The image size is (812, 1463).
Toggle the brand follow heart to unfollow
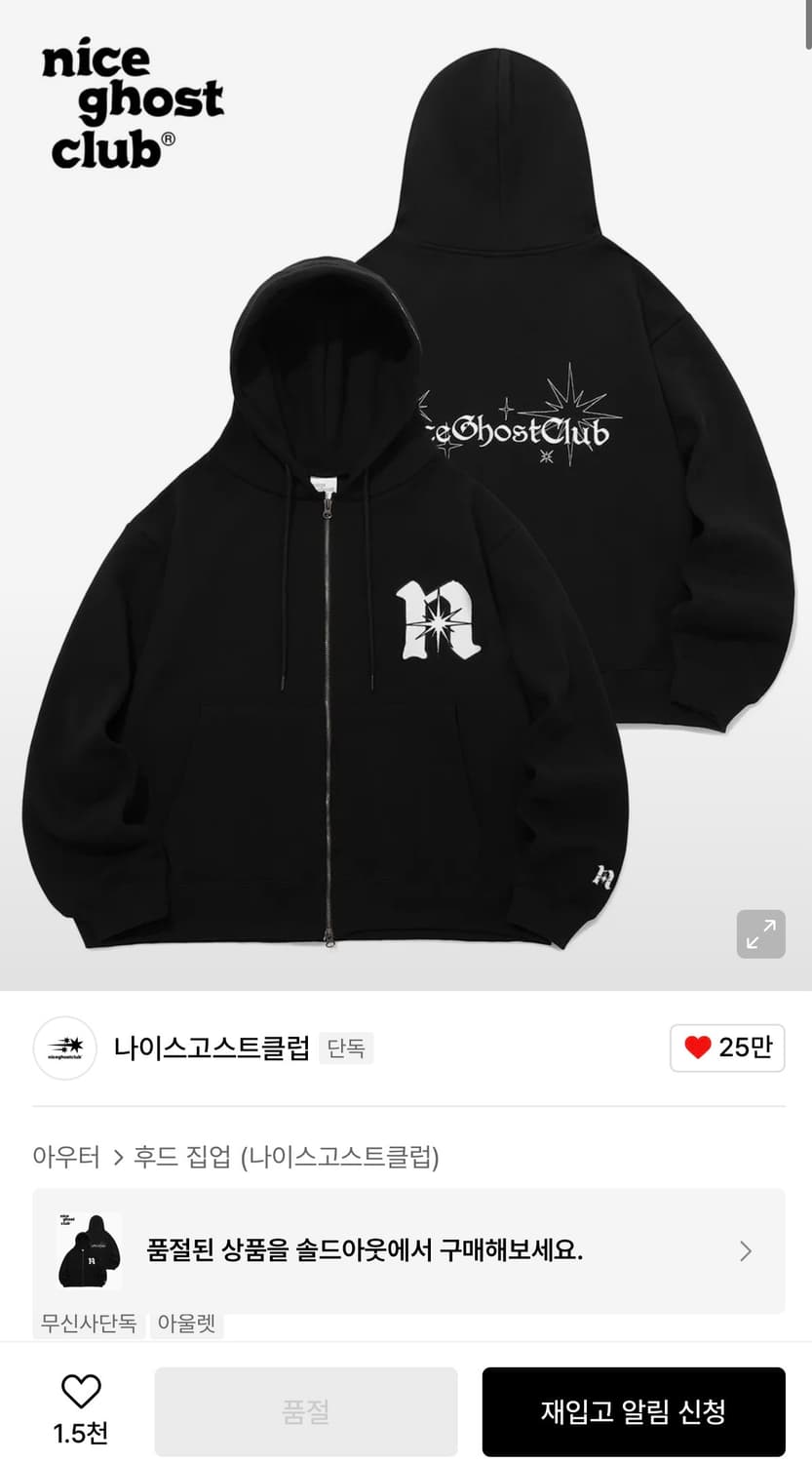[x=698, y=1048]
